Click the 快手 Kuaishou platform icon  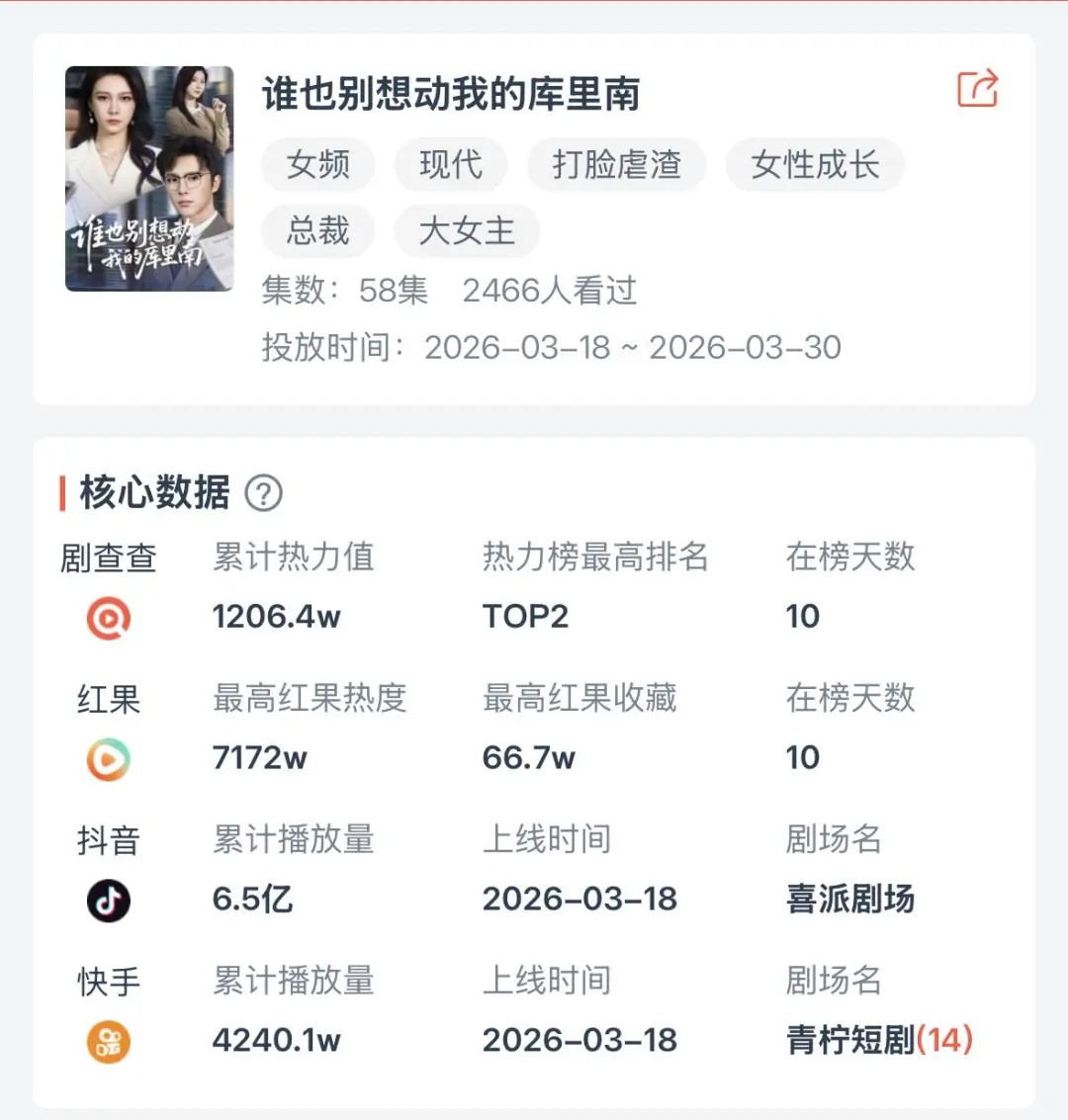pos(108,1040)
